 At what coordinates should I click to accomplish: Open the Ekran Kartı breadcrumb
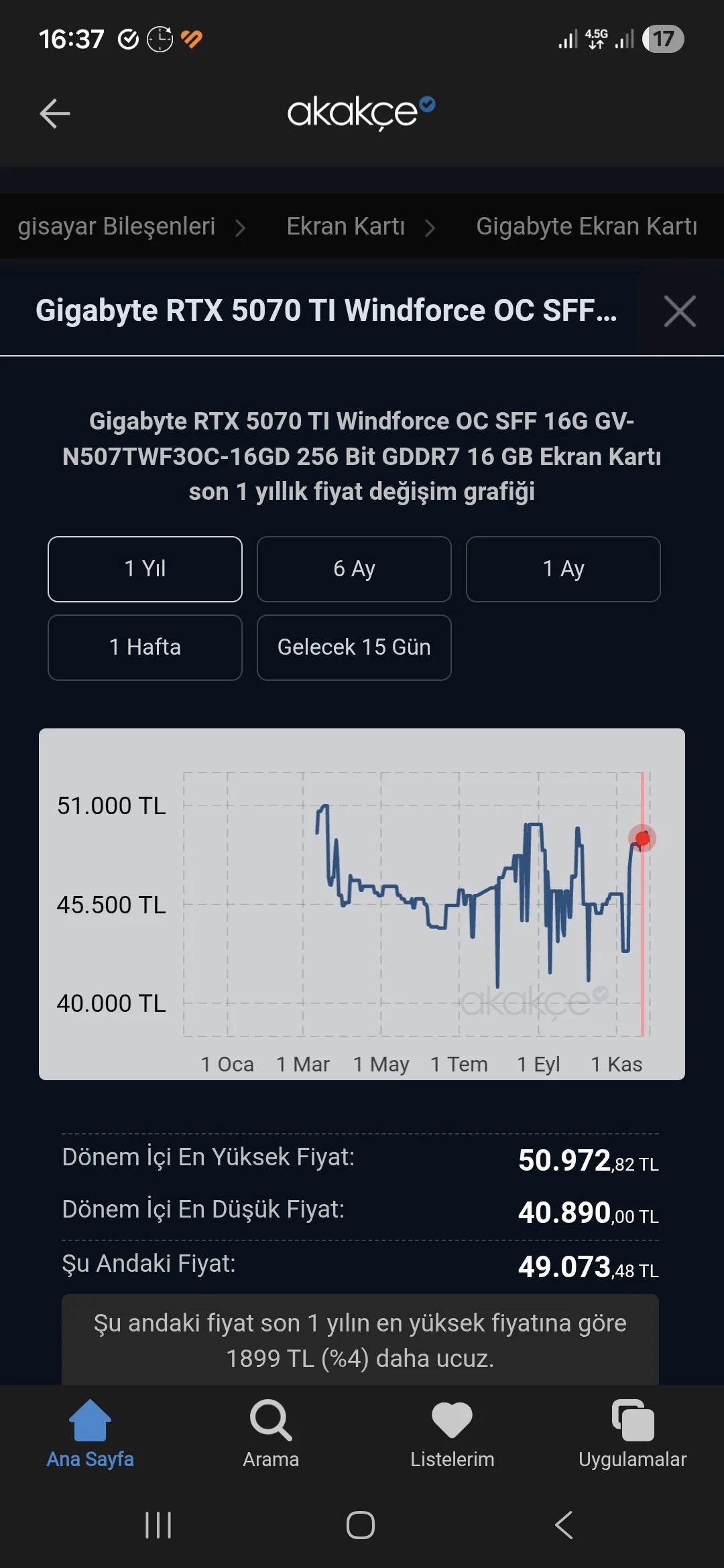346,226
